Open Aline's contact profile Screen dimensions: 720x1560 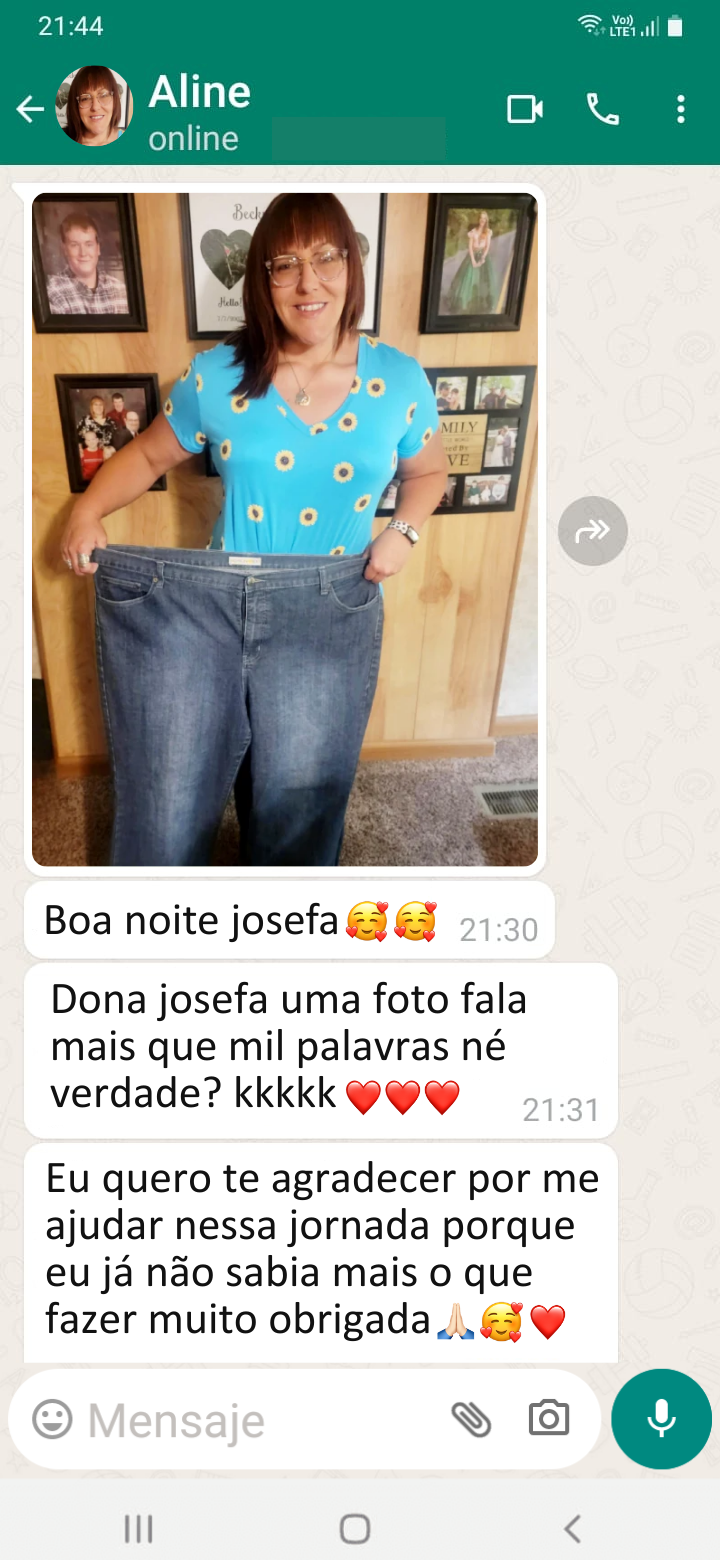[x=200, y=110]
